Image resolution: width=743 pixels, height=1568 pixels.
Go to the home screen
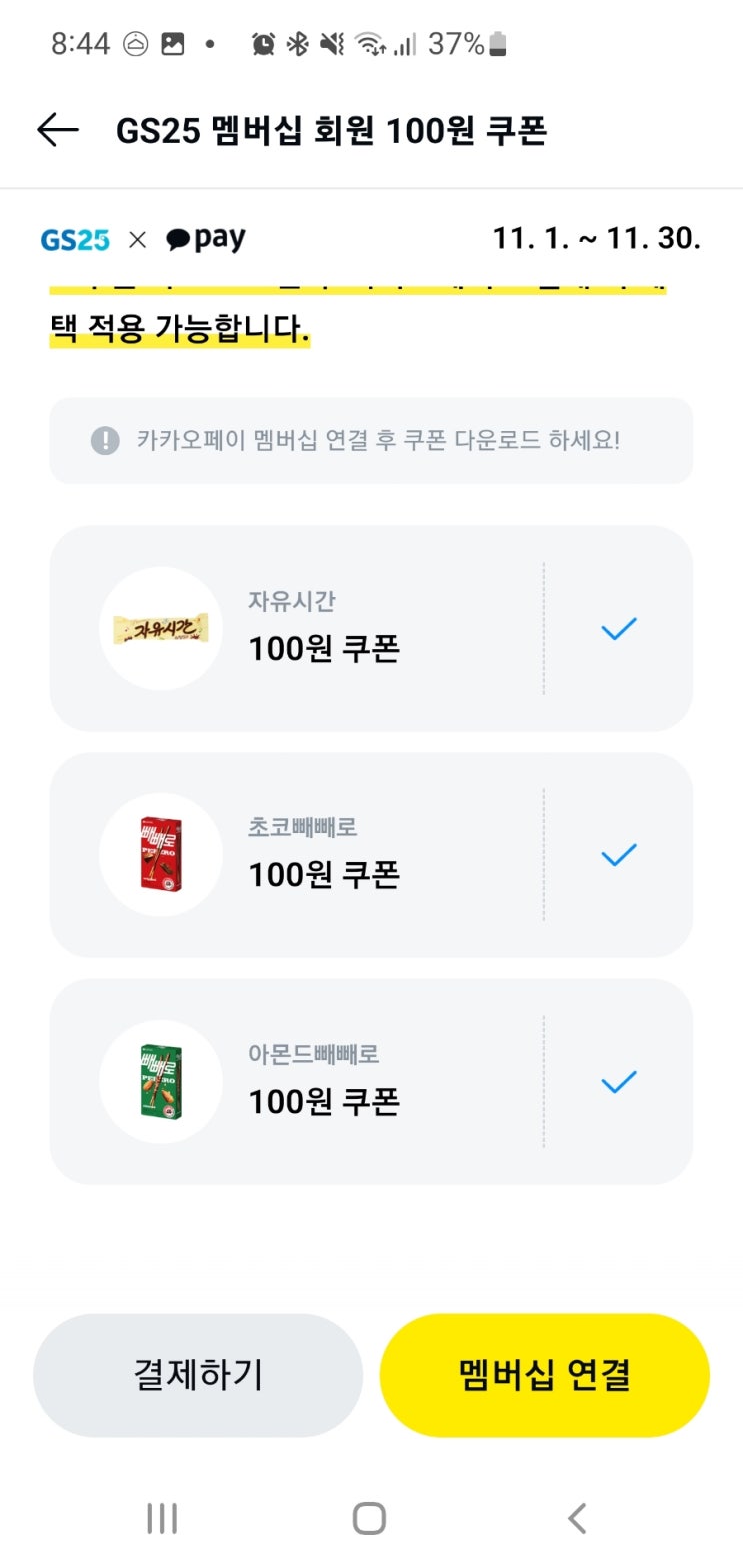tap(369, 1519)
